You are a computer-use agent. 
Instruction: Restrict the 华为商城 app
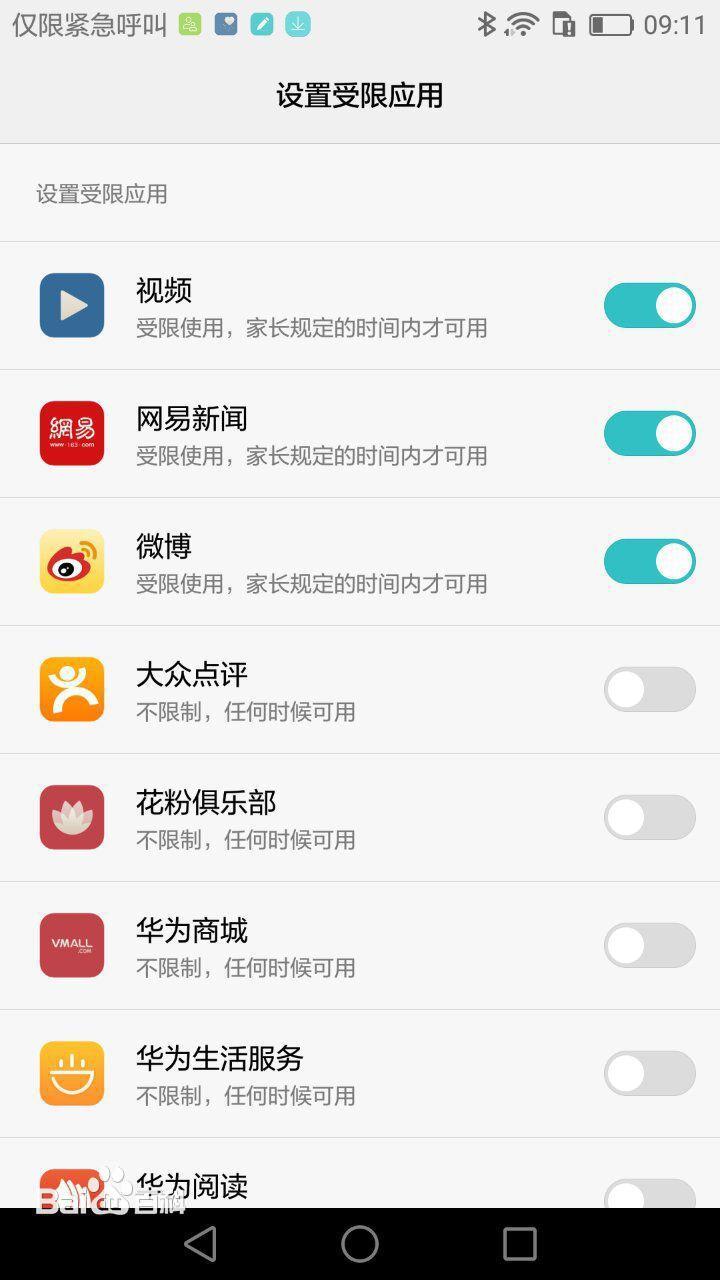click(x=649, y=946)
